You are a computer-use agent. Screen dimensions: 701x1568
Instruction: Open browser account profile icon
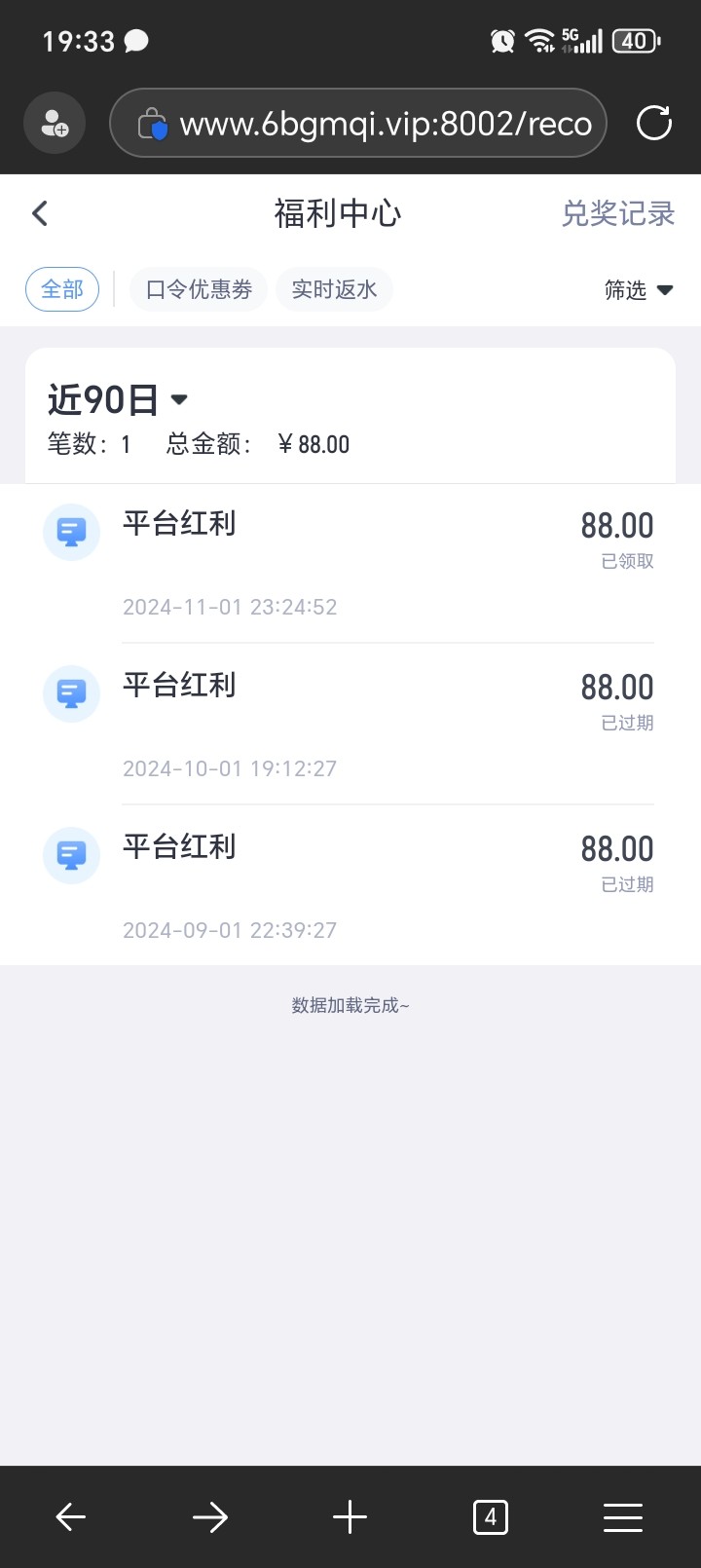point(55,124)
